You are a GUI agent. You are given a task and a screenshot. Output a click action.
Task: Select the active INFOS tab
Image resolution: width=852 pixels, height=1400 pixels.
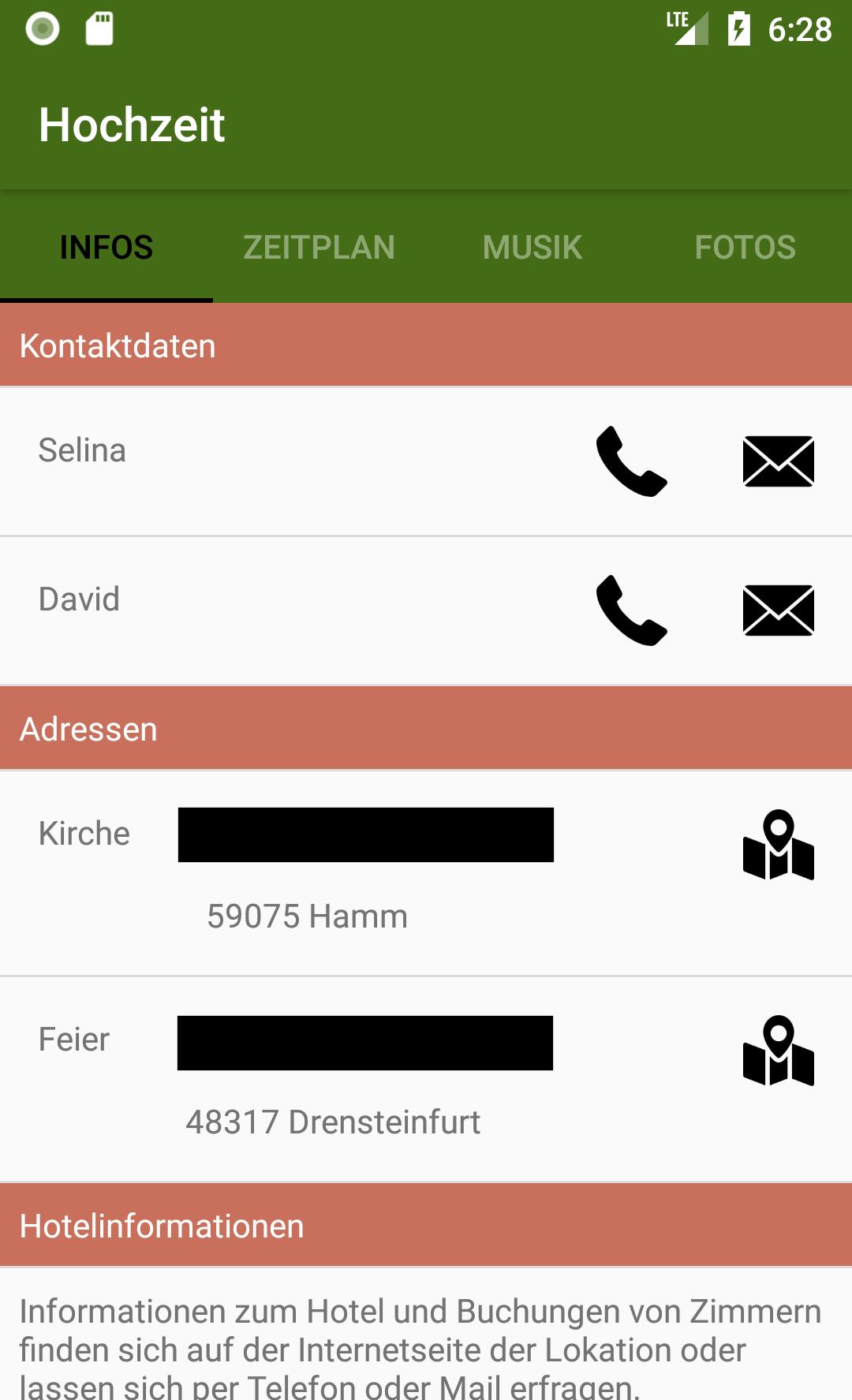coord(106,246)
